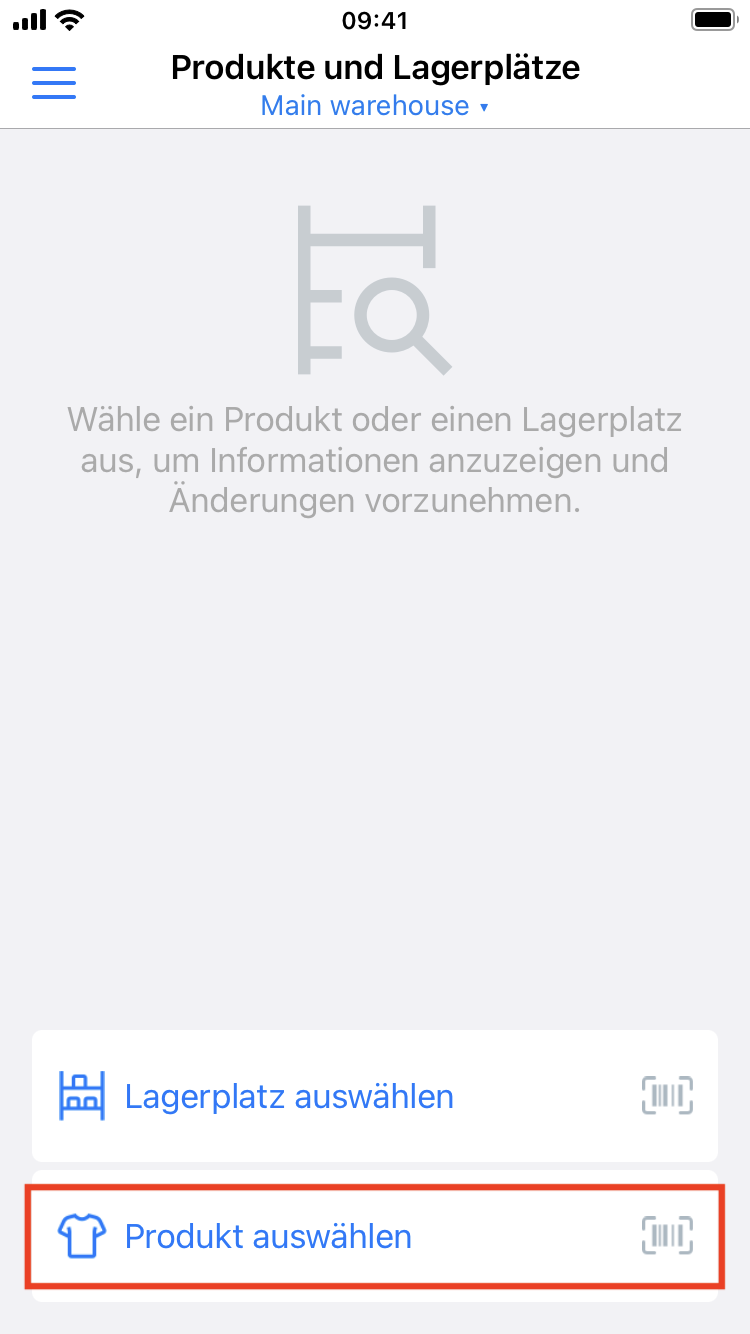This screenshot has height=1334, width=750.
Task: Tap the barcode scanner icon for Lagerplatz
Action: pos(666,1096)
